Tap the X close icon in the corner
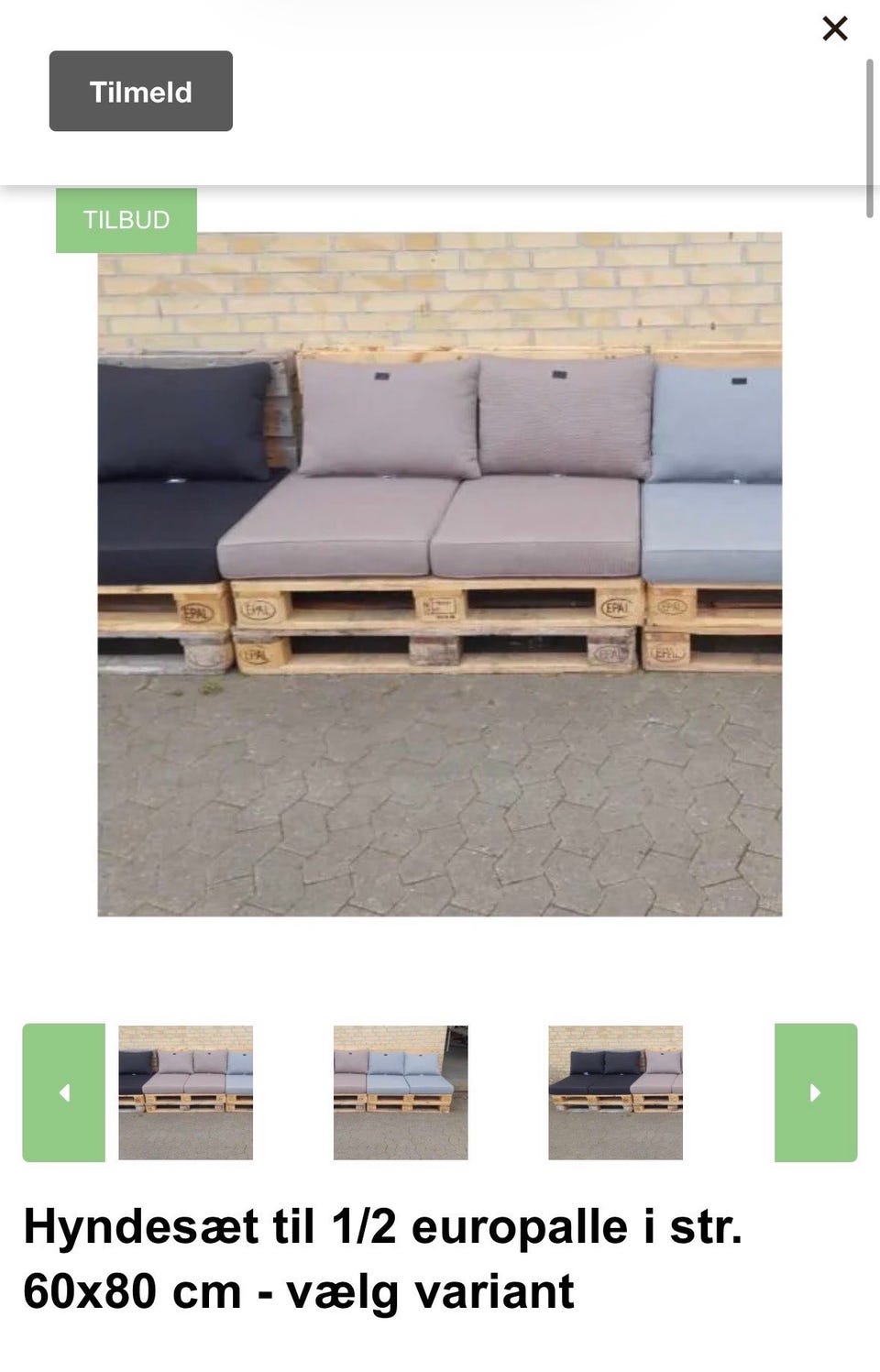880x1372 pixels. (833, 28)
